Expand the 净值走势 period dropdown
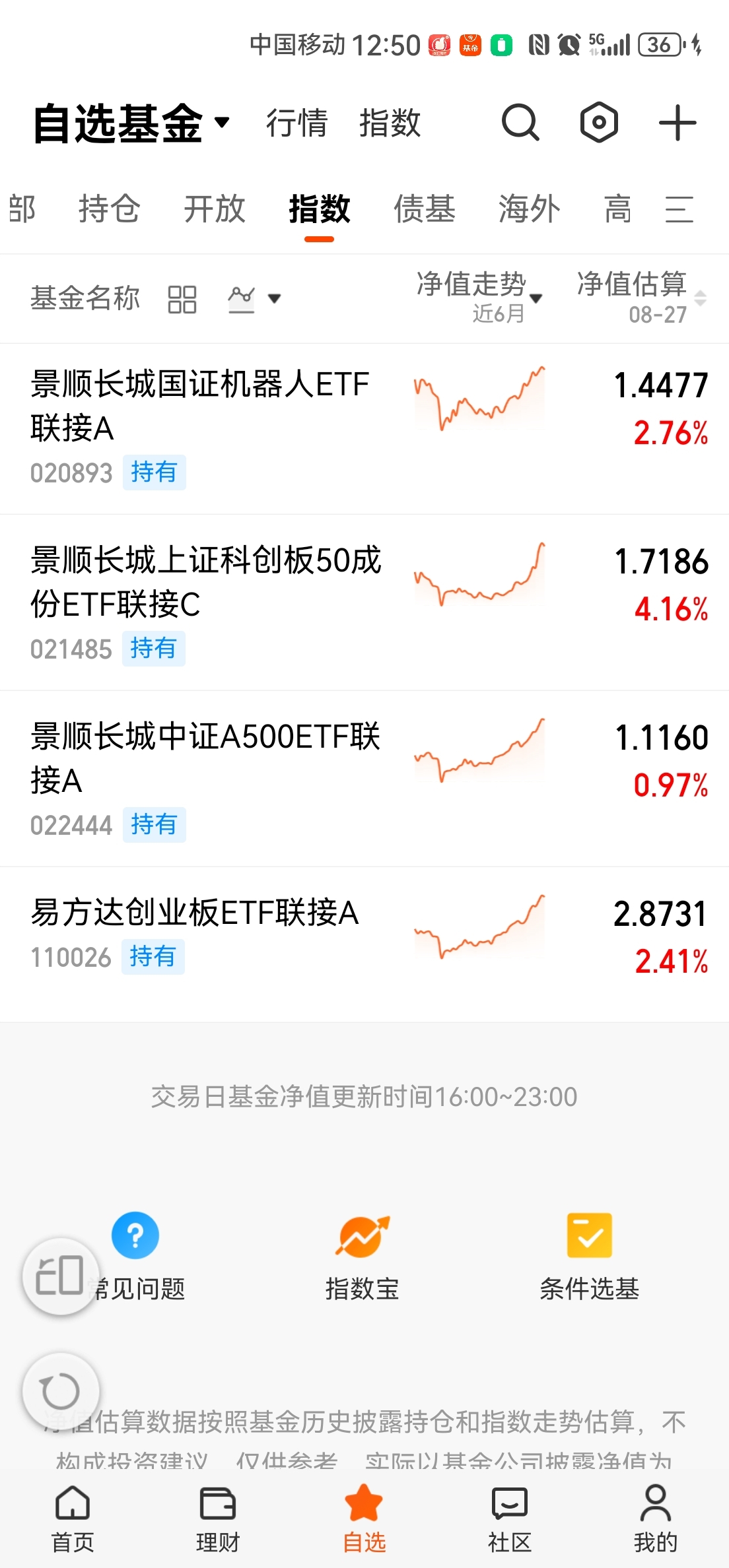Screen dimensions: 729x1568 point(479,297)
